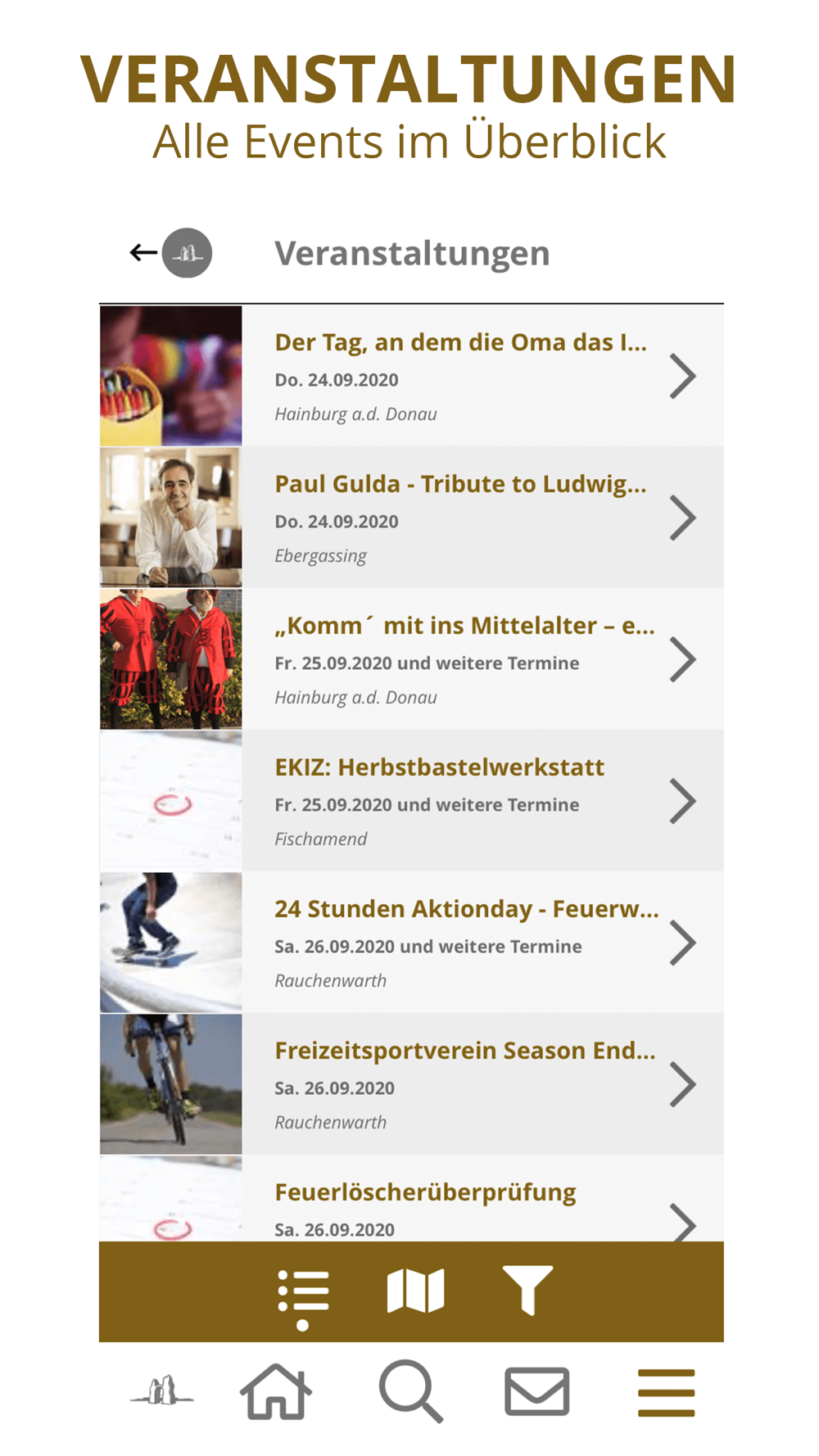The height and width of the screenshot is (1456, 819).
Task: Open Feuerlöscherüberprüfung event
Action: [411, 1199]
